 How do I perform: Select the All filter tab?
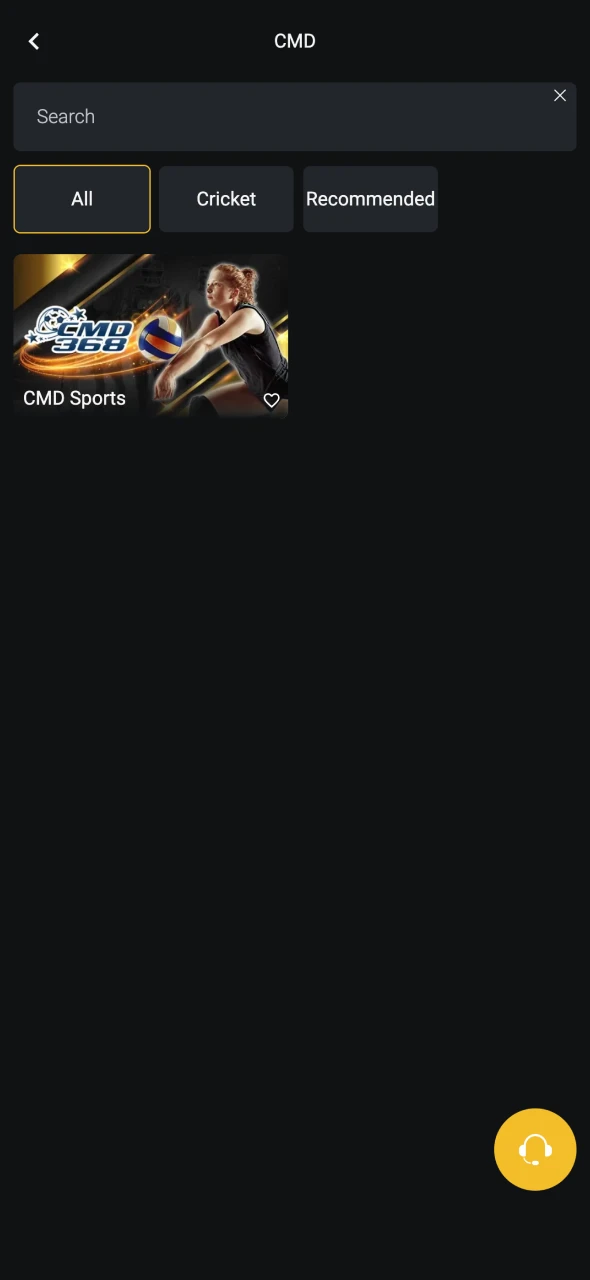point(82,199)
